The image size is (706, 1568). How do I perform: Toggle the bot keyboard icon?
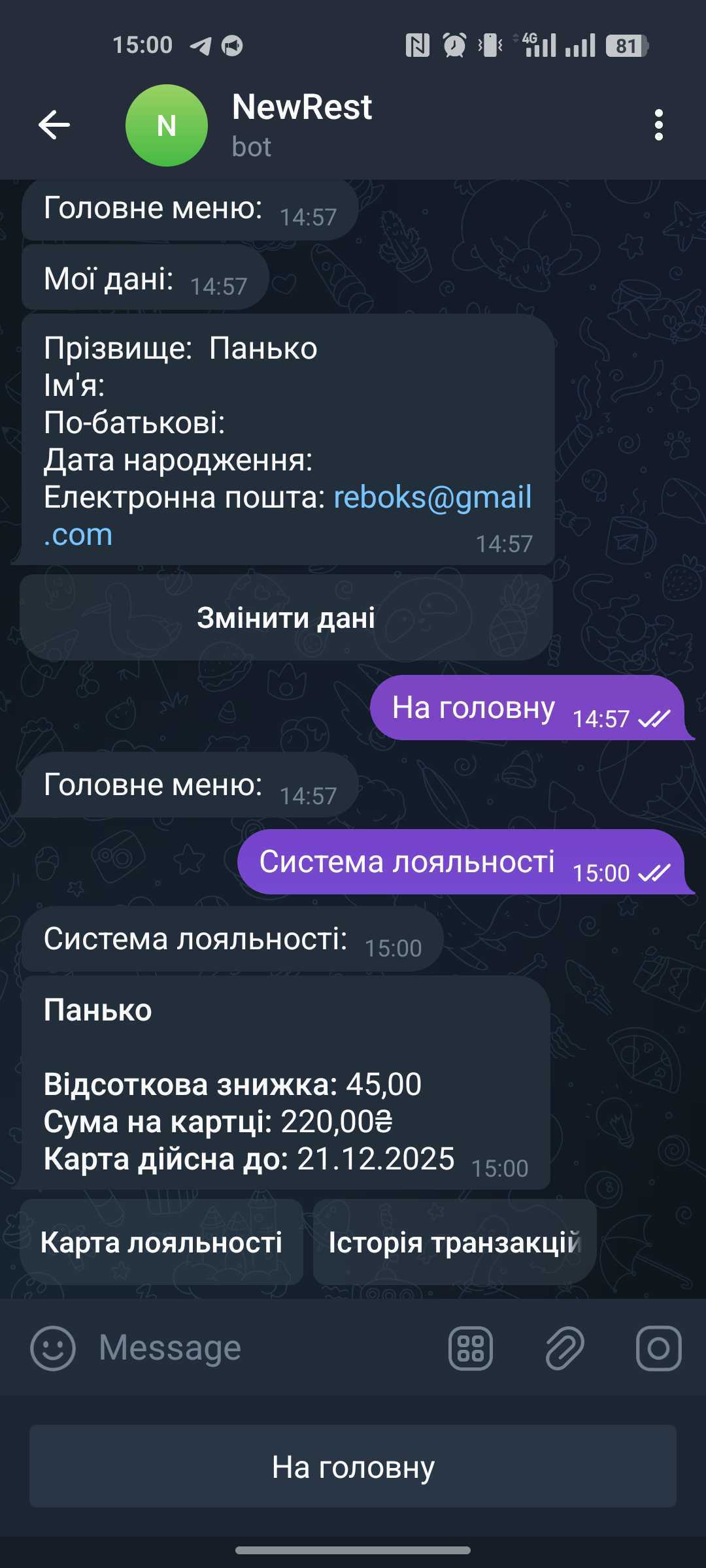click(x=471, y=1348)
